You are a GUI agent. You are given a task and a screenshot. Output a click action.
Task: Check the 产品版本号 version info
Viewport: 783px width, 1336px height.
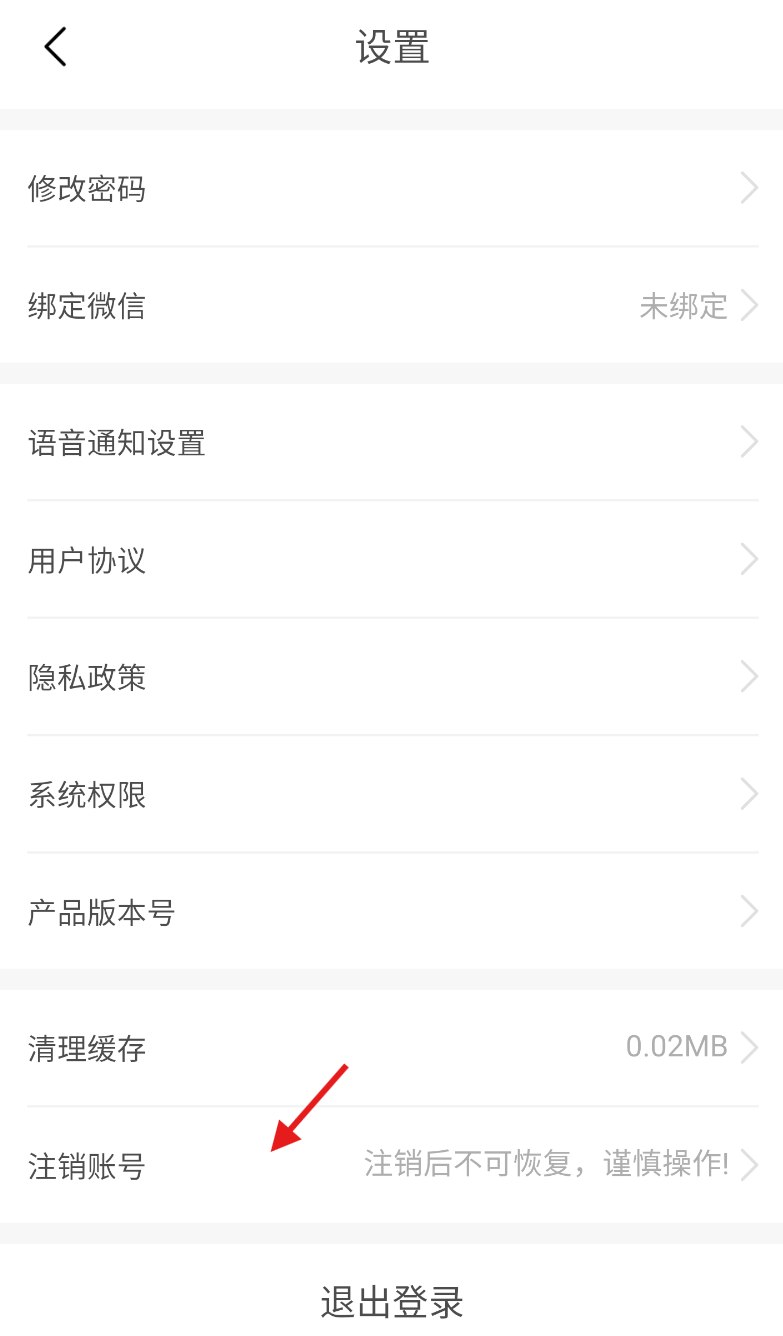(x=391, y=912)
